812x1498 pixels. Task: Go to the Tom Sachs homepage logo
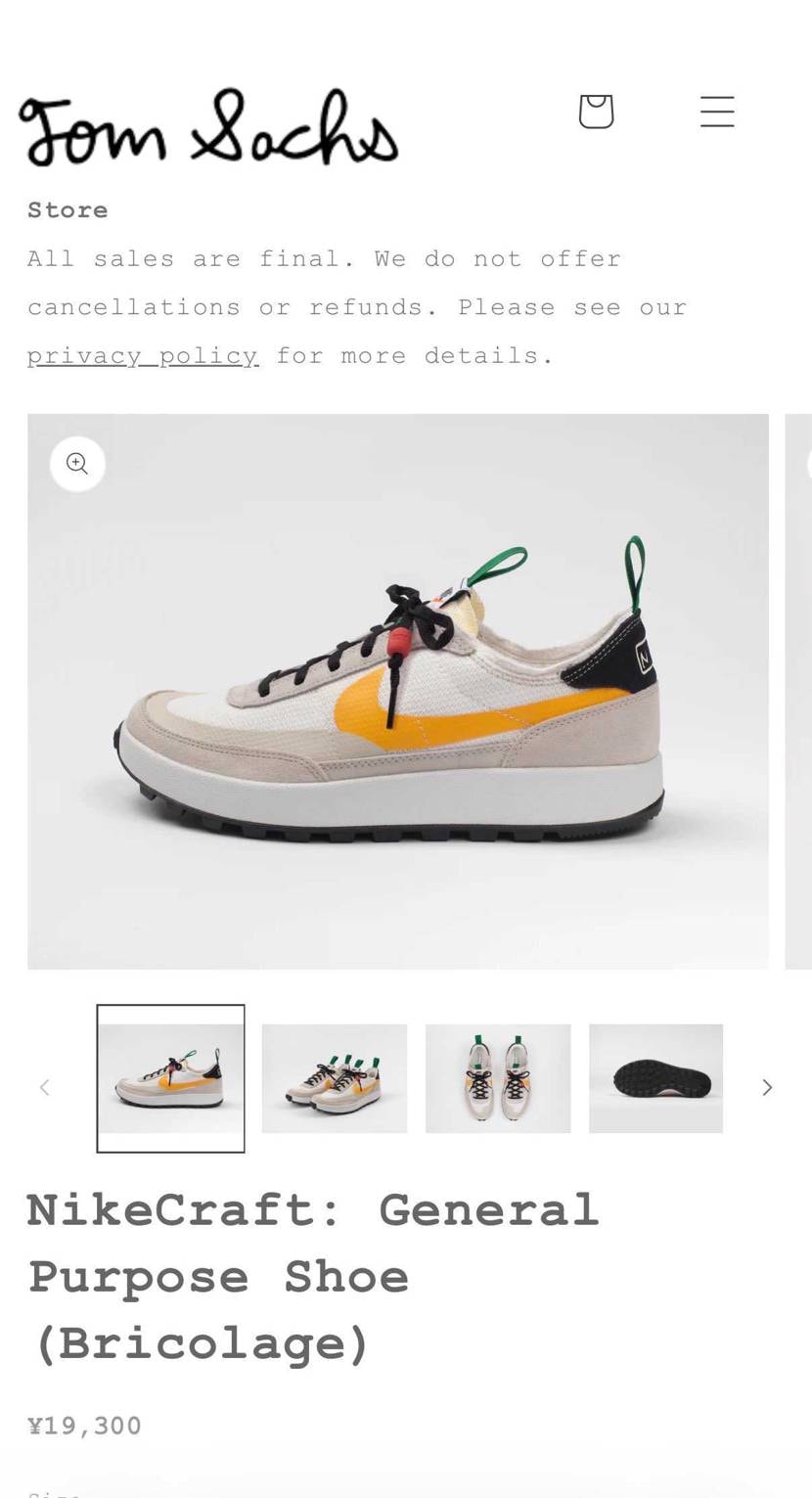(x=208, y=127)
